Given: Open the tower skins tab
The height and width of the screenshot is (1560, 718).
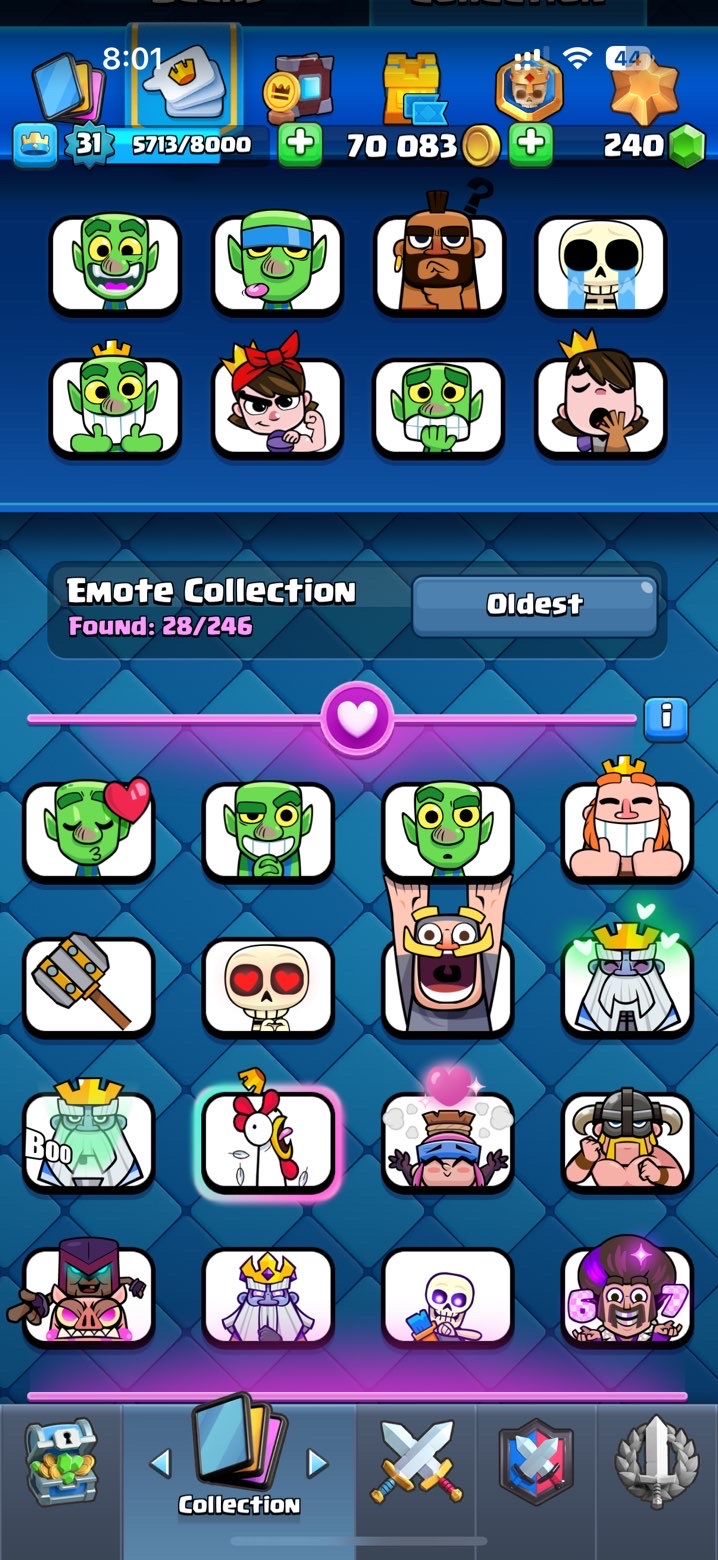Looking at the screenshot, I should pos(411,90).
